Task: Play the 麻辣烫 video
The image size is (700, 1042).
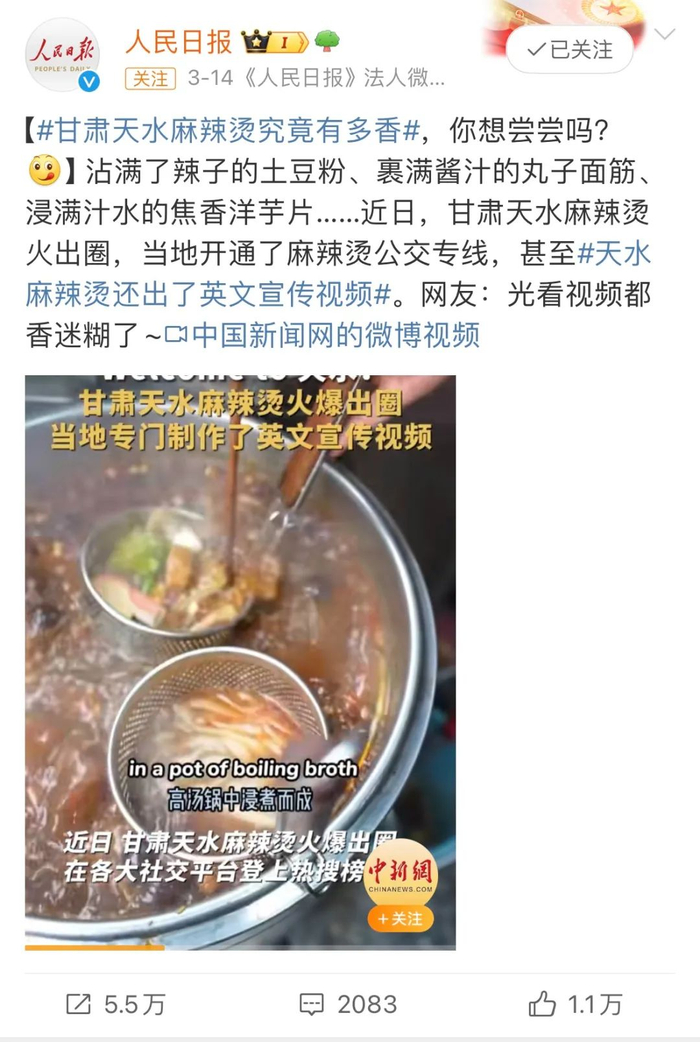Action: coord(240,662)
